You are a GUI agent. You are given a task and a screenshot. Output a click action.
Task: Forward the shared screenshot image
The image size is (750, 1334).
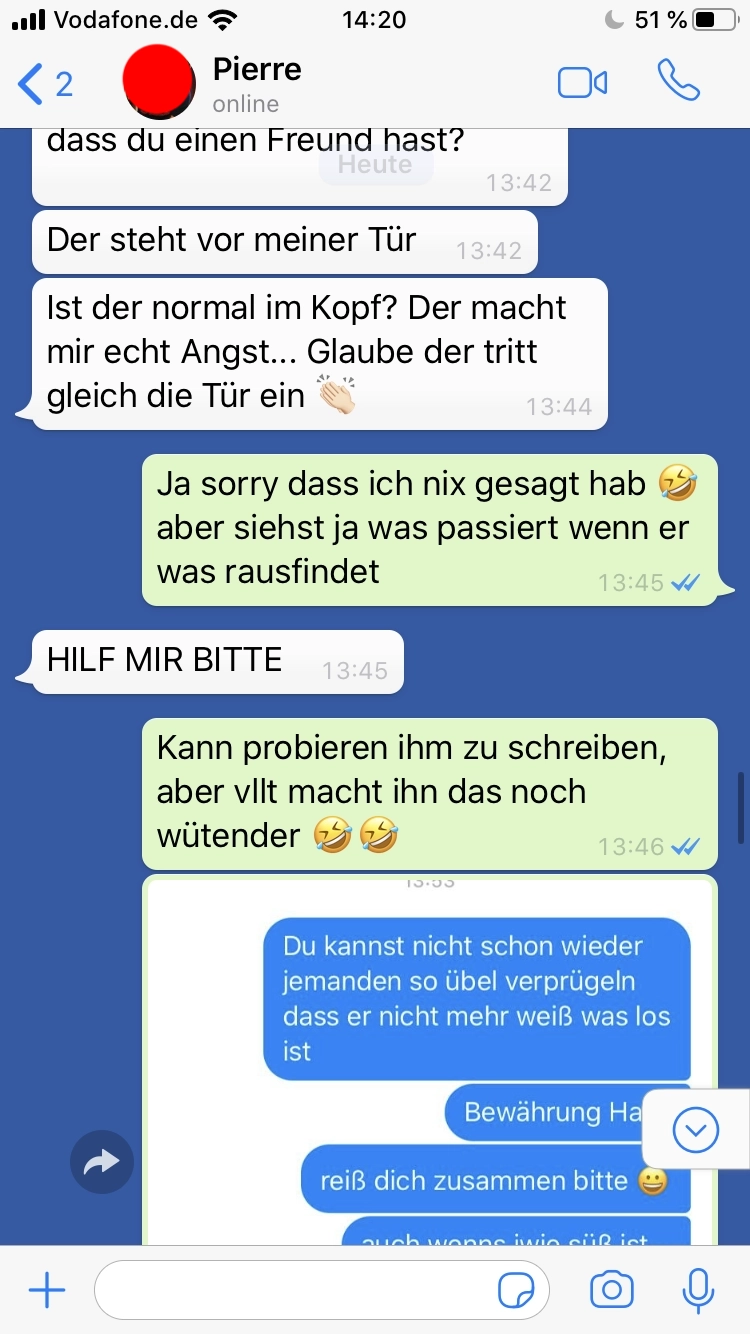coord(102,1162)
